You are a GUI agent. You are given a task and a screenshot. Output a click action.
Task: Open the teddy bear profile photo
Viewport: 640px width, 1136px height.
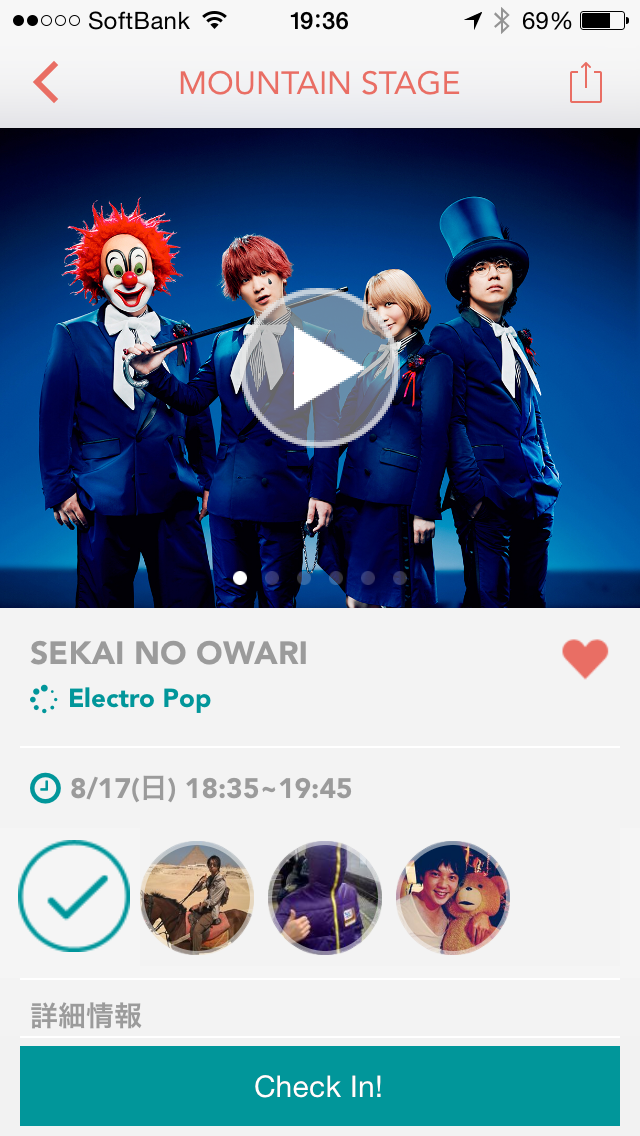coord(453,897)
